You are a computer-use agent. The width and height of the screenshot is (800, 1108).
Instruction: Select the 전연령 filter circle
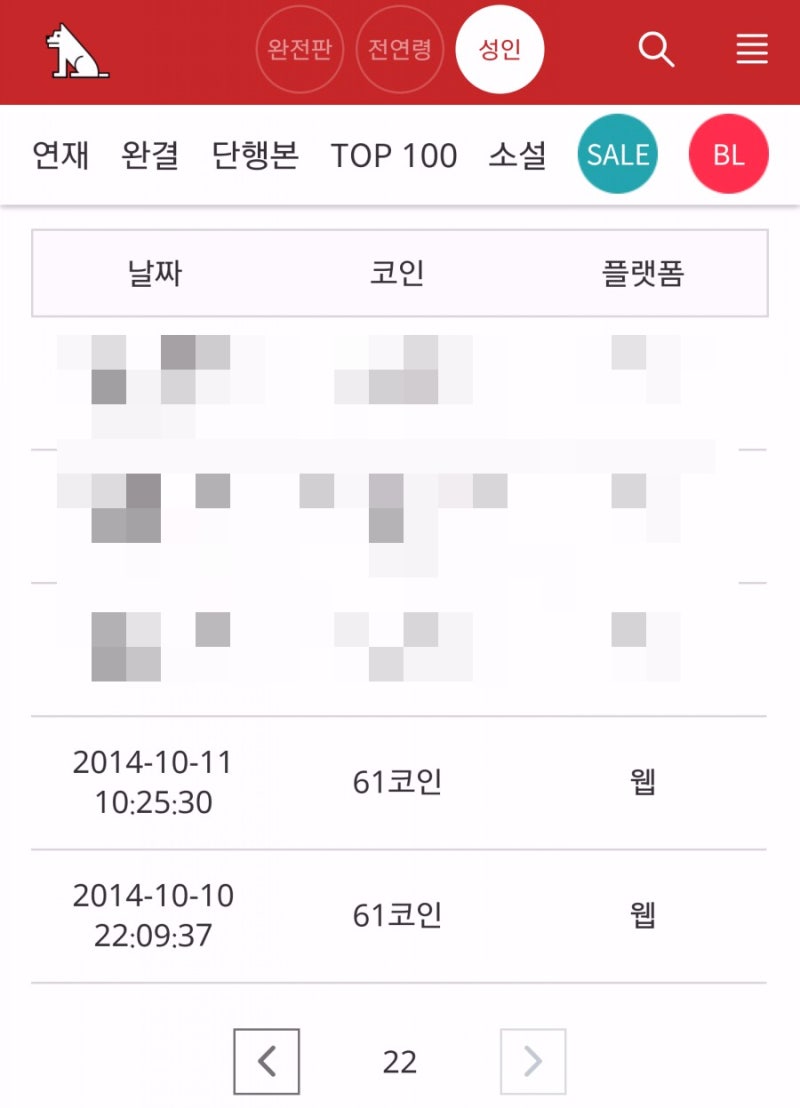400,48
